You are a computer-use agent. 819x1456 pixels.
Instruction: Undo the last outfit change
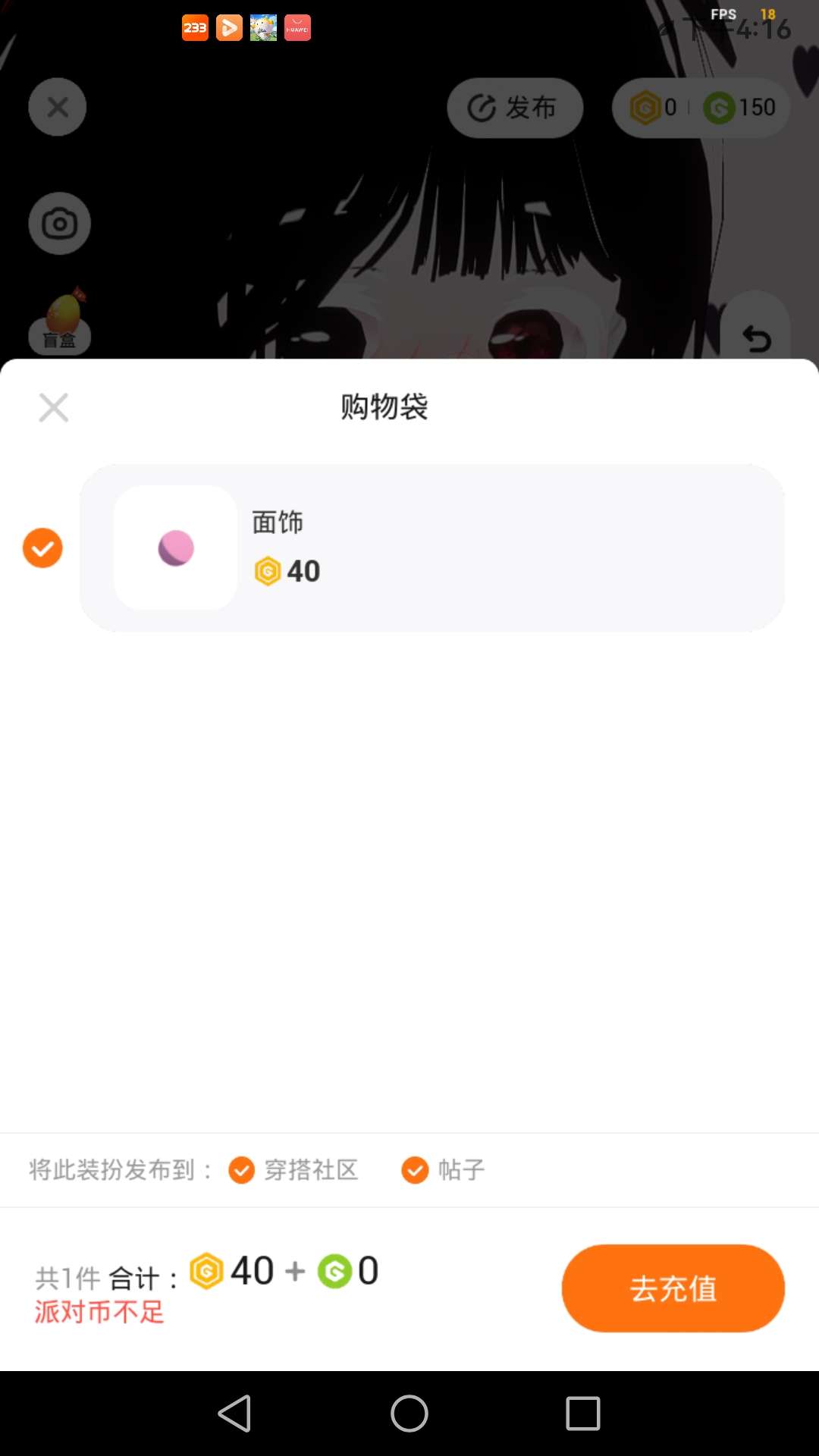tap(755, 337)
